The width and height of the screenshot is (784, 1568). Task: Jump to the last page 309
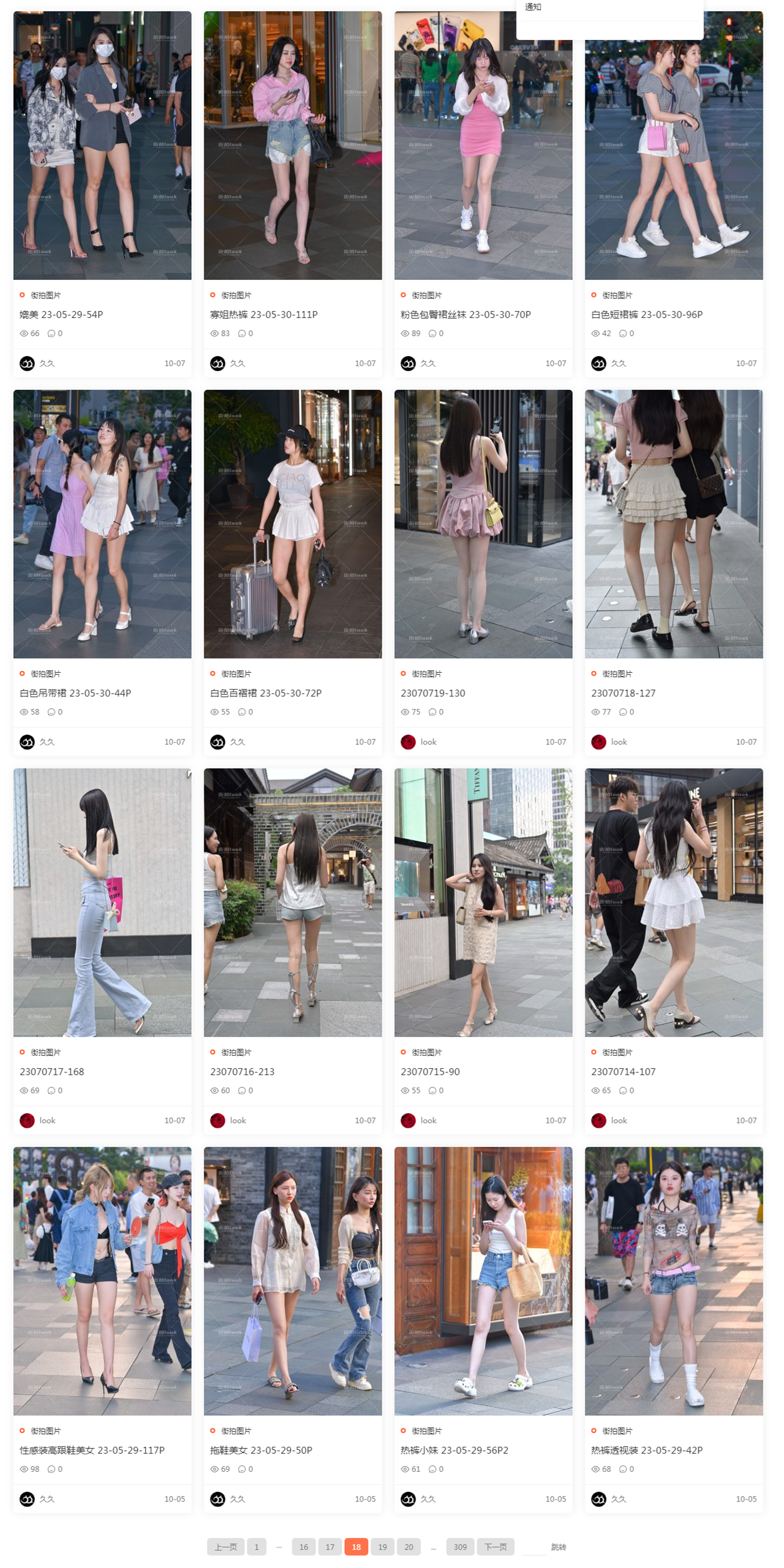pyautogui.click(x=460, y=1547)
